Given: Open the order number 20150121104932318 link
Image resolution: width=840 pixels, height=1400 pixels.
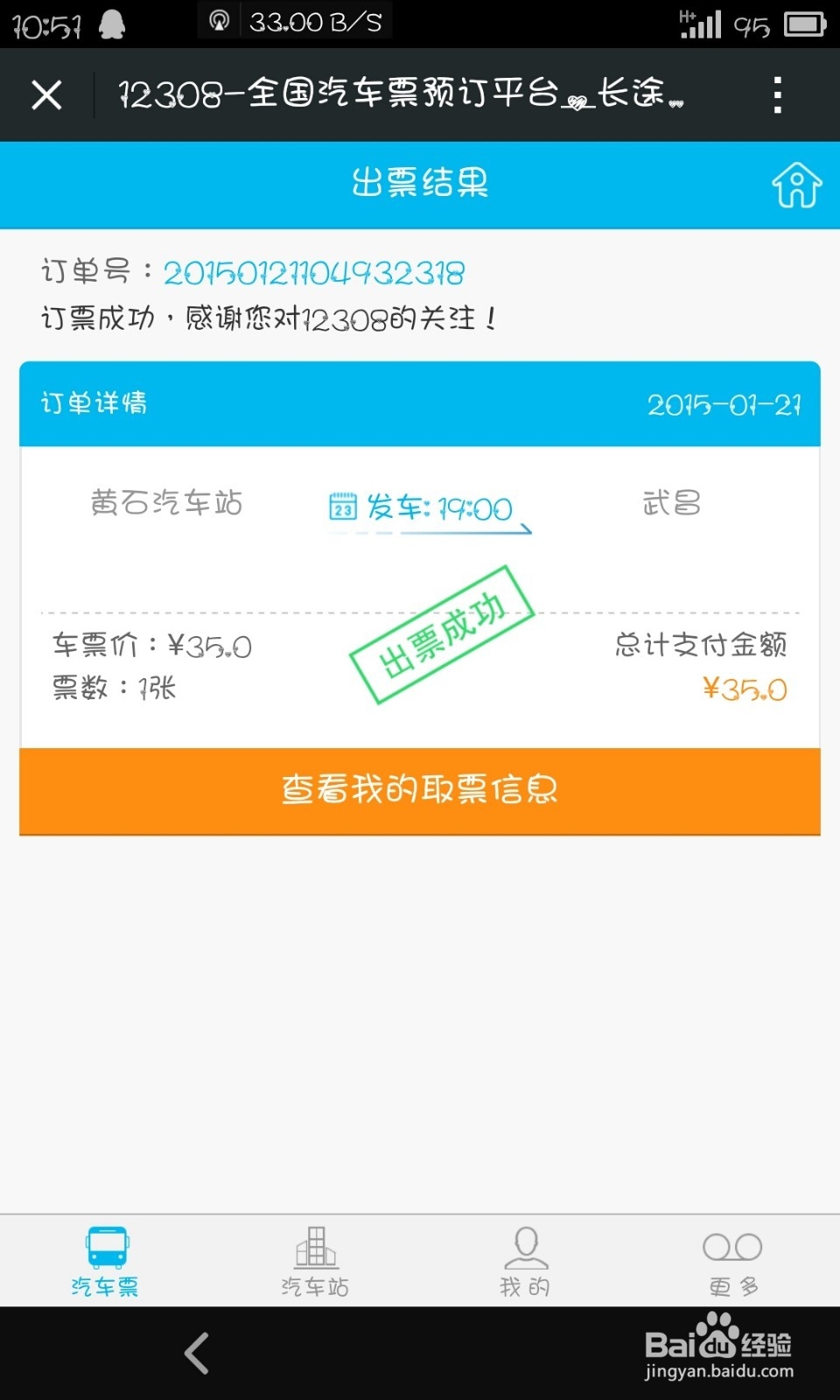Looking at the screenshot, I should [315, 272].
